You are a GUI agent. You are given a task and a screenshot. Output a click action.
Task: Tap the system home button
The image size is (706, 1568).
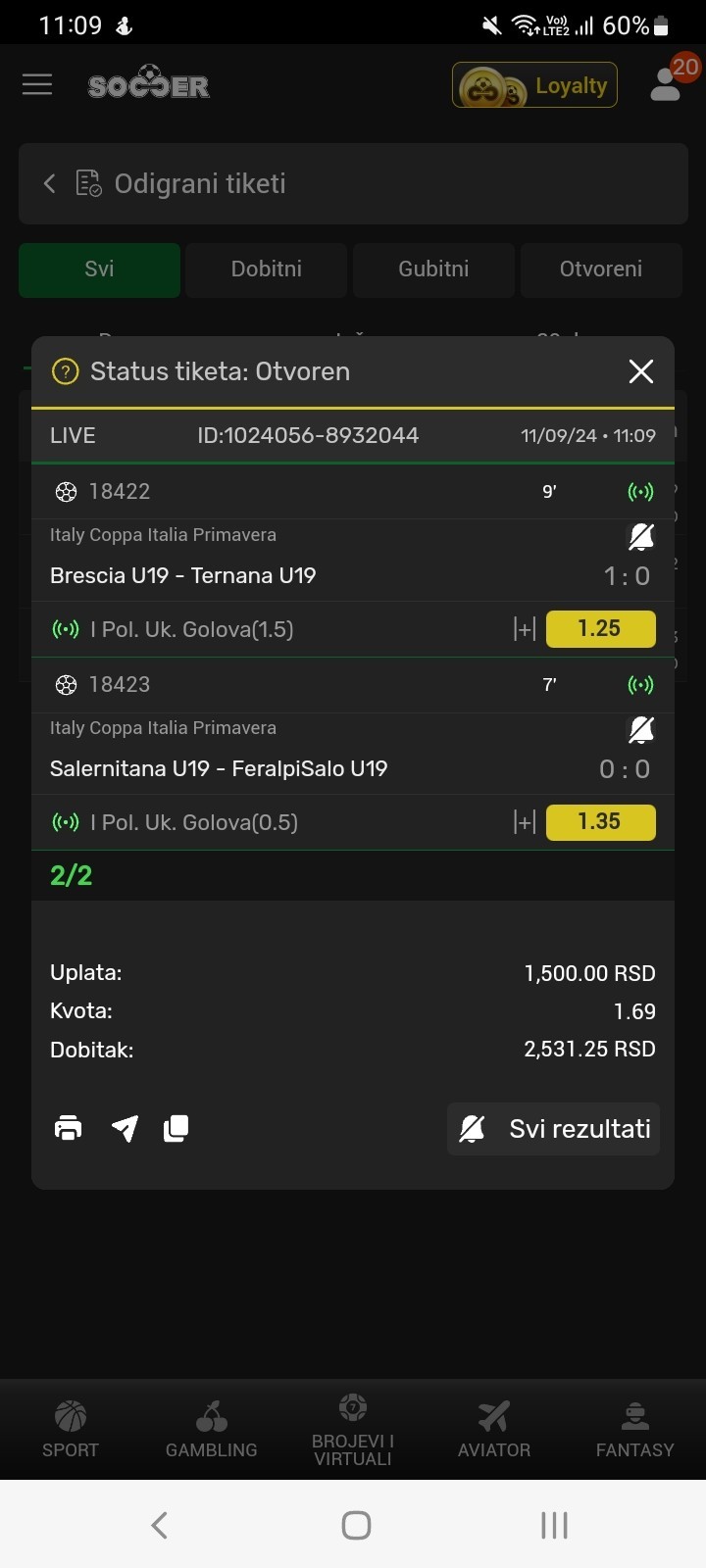click(356, 1525)
